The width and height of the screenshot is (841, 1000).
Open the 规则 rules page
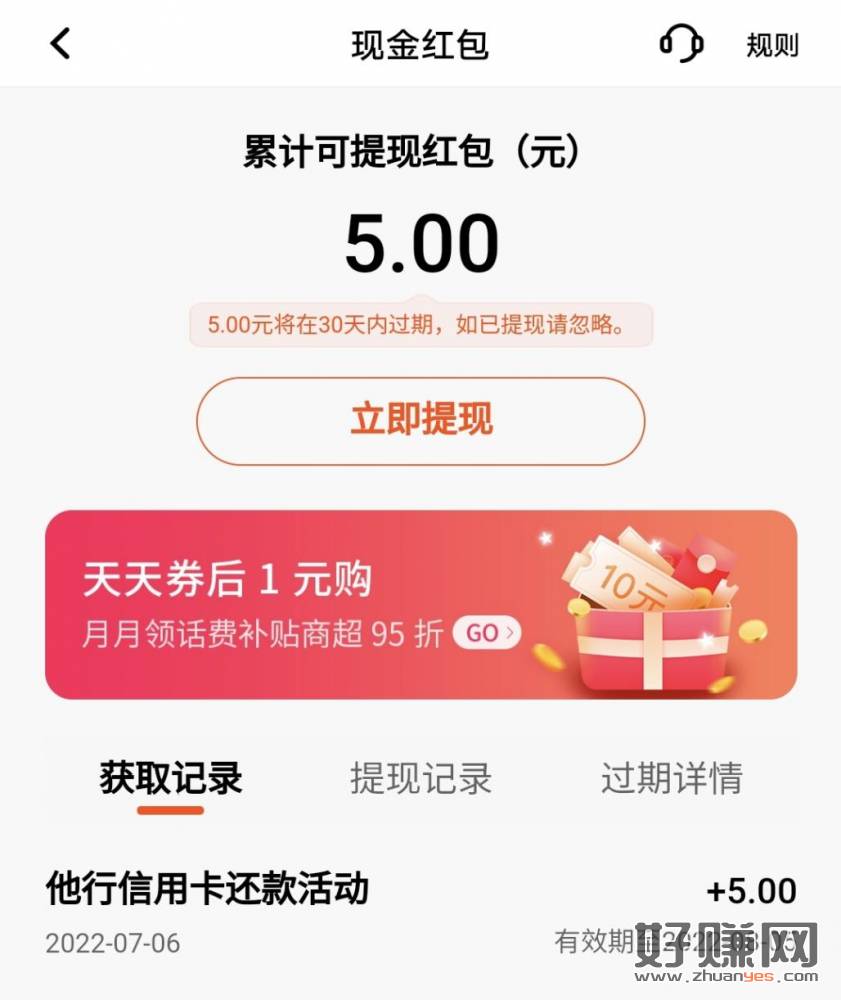point(772,45)
